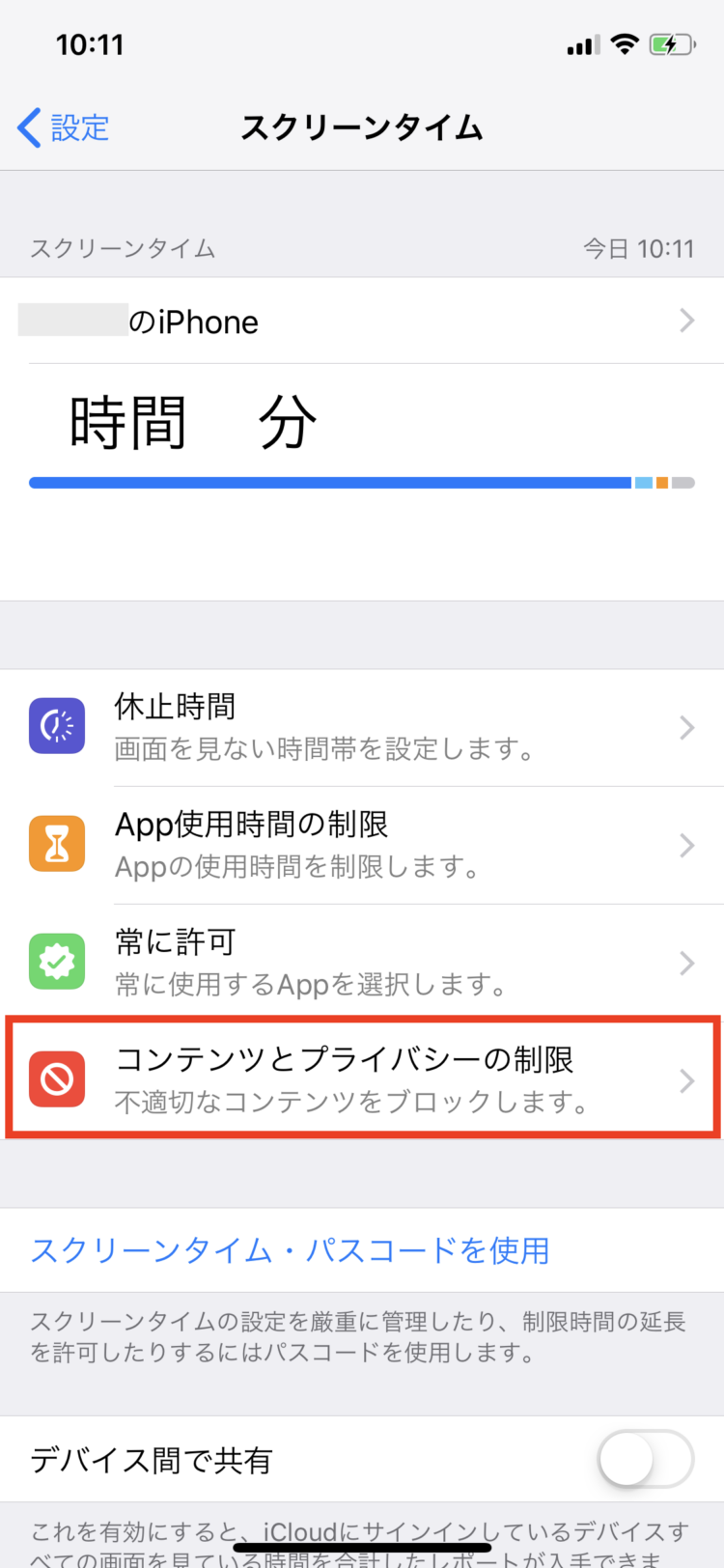Go back to 設定
This screenshot has height=1568, width=724.
pos(64,127)
